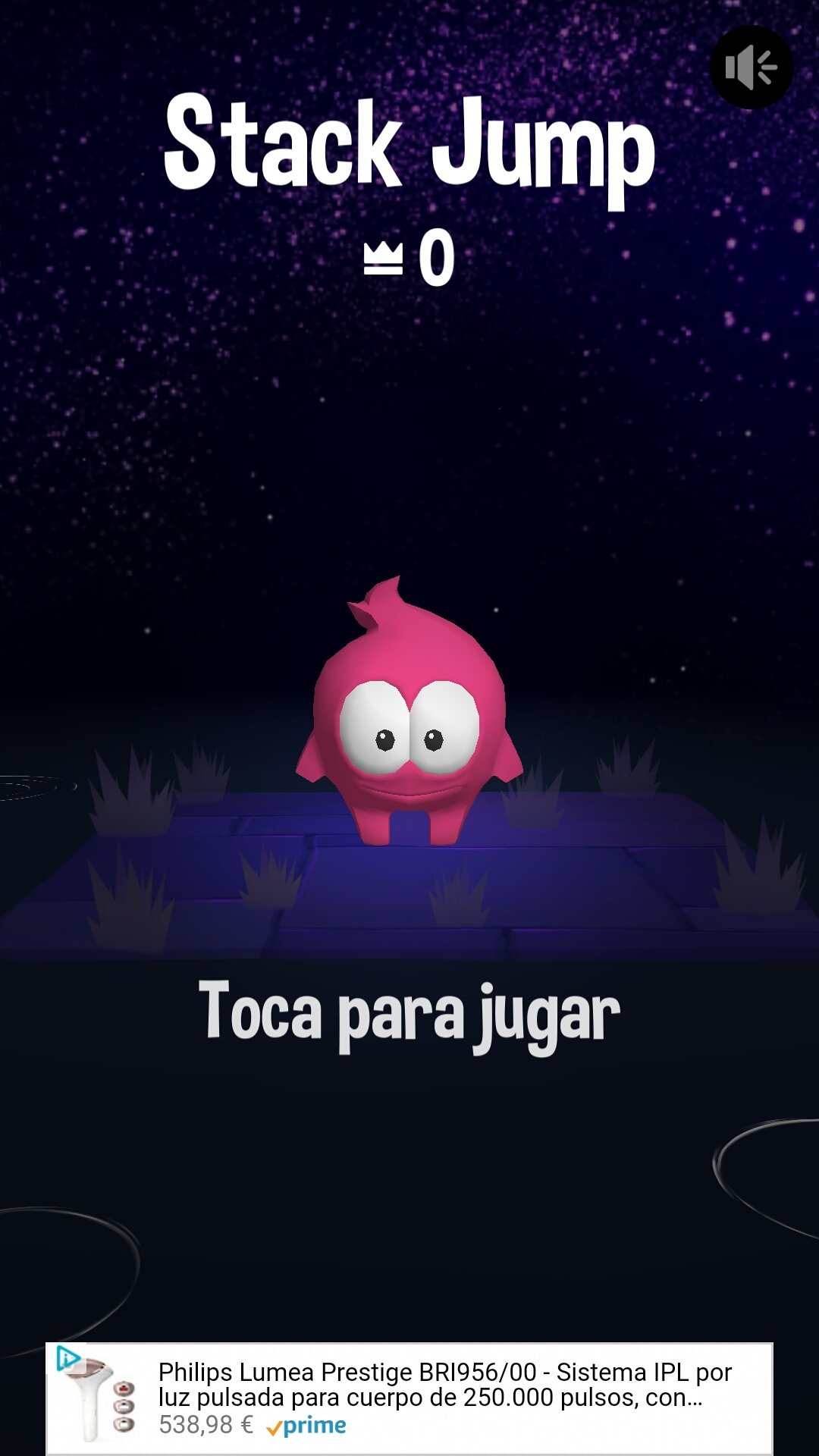Open the AdChoices info icon
The image size is (819, 1456).
click(x=68, y=1359)
